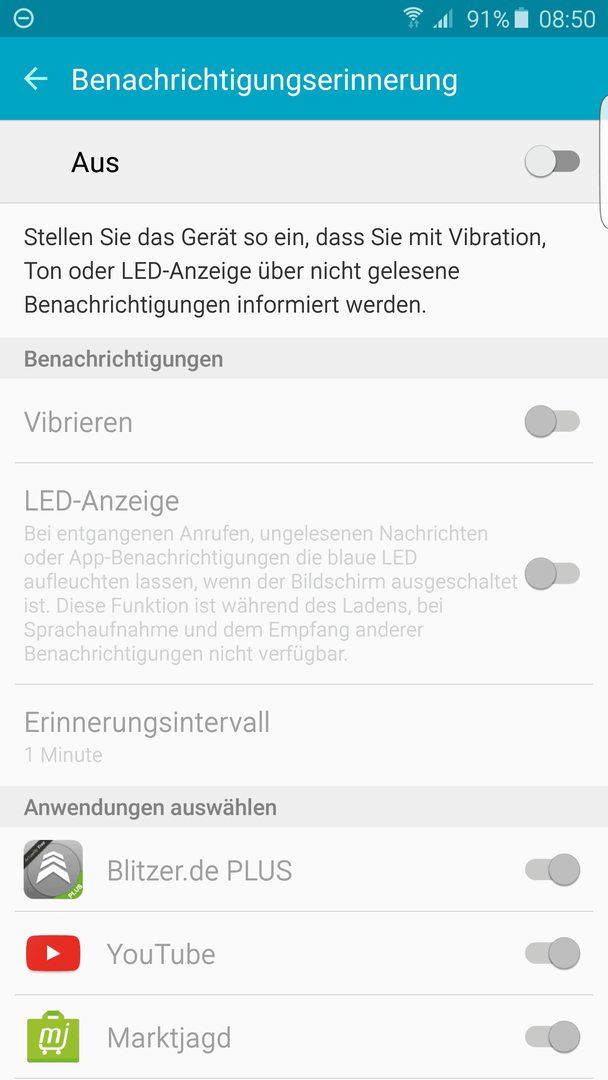Toggle the Blitzer.de PLUS switch
The width and height of the screenshot is (608, 1080).
[x=552, y=870]
